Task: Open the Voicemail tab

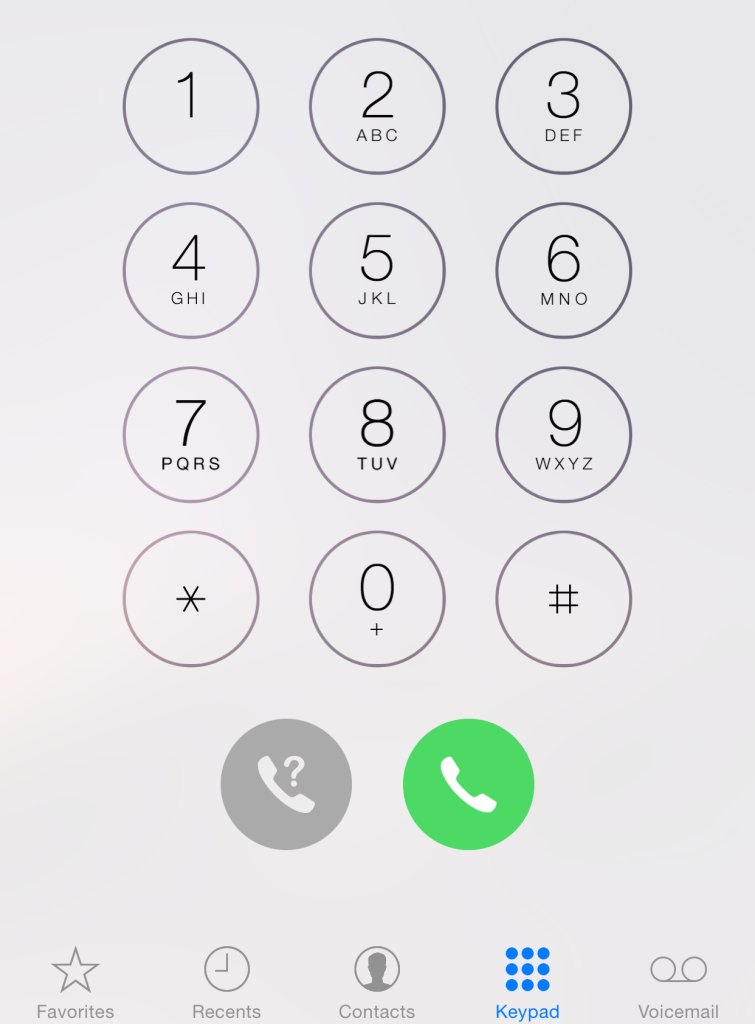Action: [x=678, y=984]
